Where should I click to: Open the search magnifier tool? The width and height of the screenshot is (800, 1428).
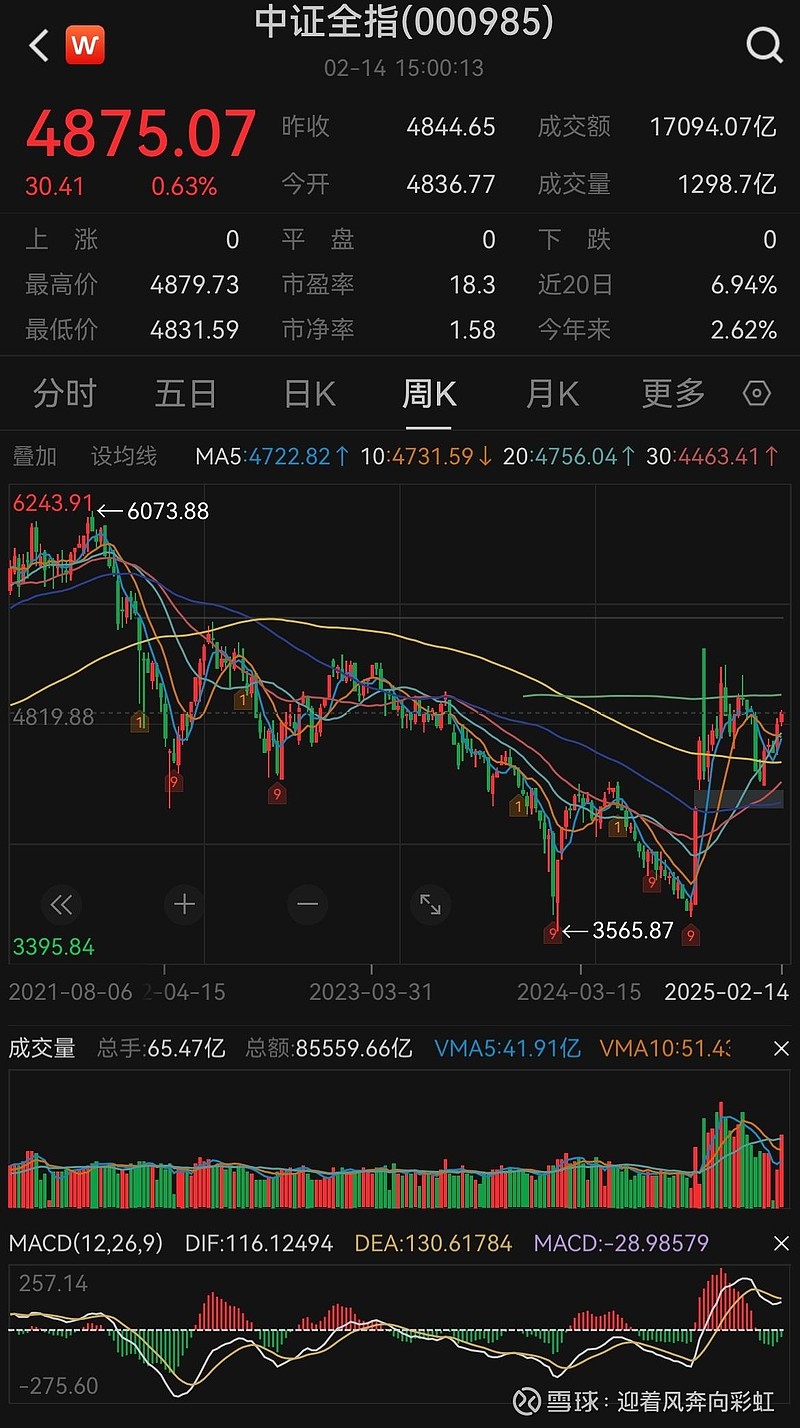(764, 44)
